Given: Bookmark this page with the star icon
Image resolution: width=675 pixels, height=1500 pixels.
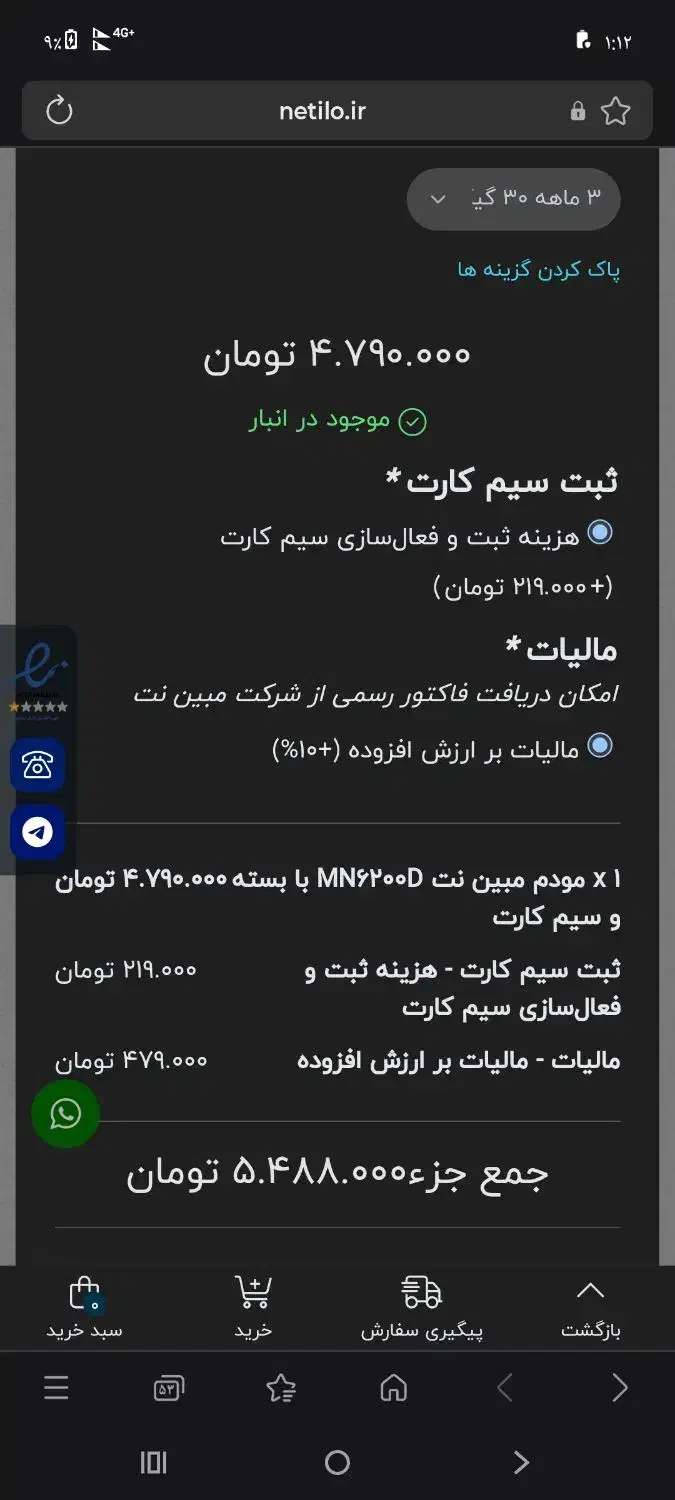Looking at the screenshot, I should [616, 111].
